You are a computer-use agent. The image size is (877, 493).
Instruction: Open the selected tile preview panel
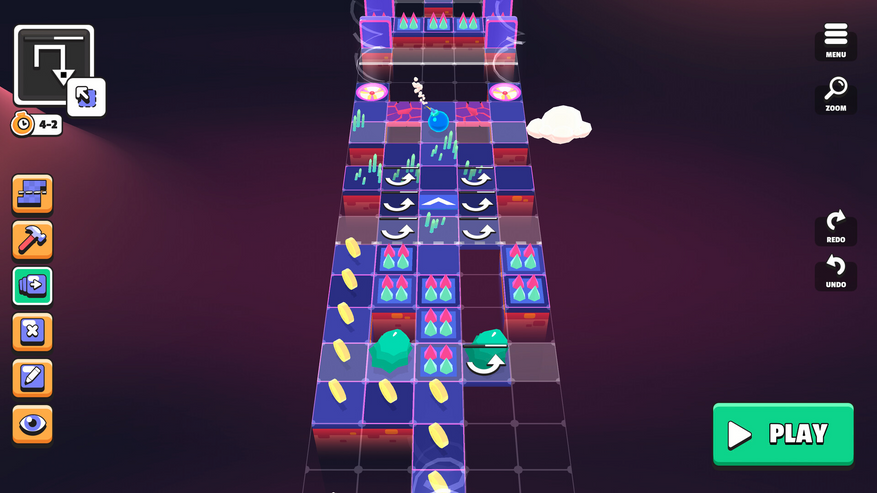[x=50, y=62]
